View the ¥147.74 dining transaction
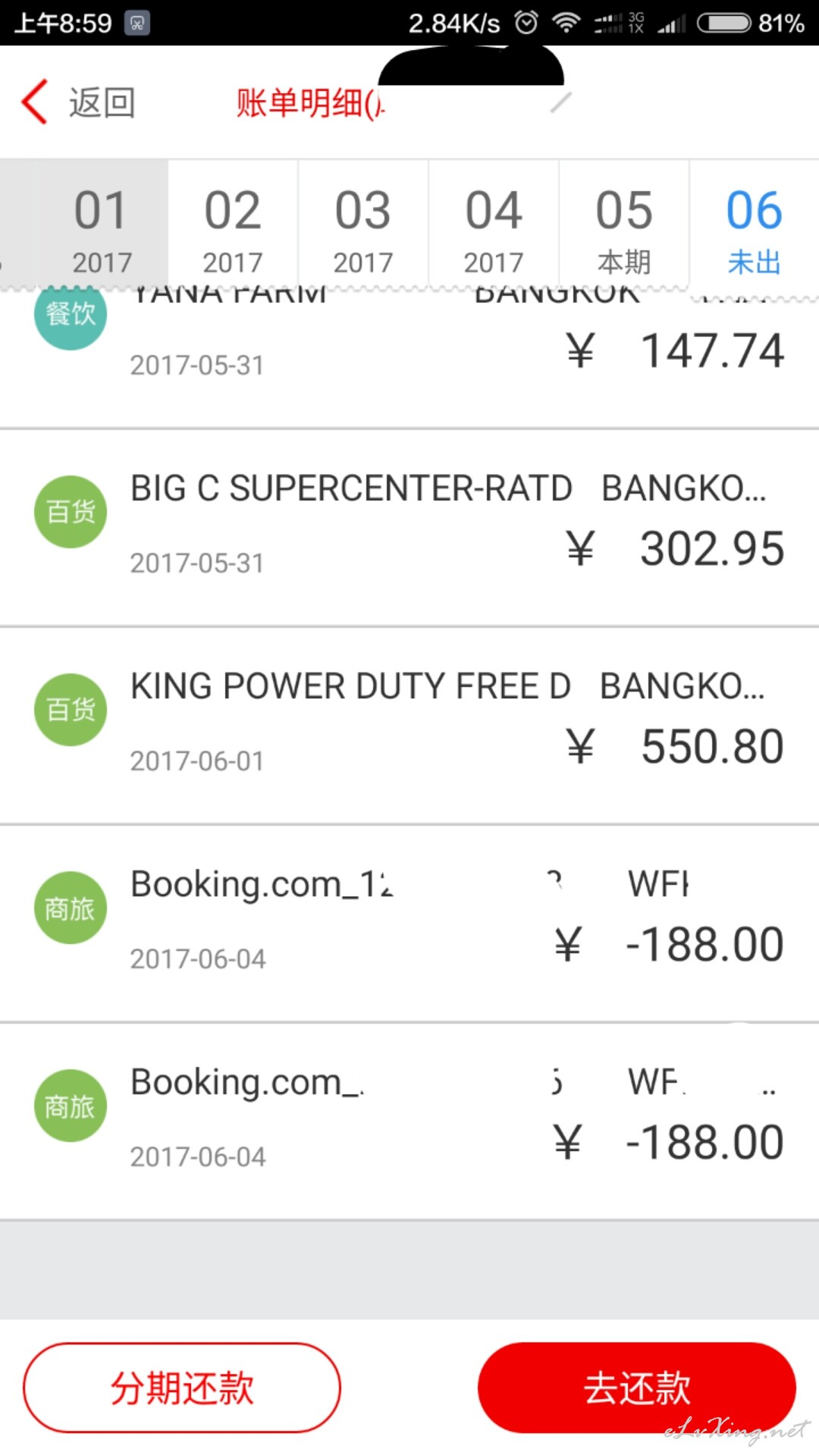 (409, 359)
